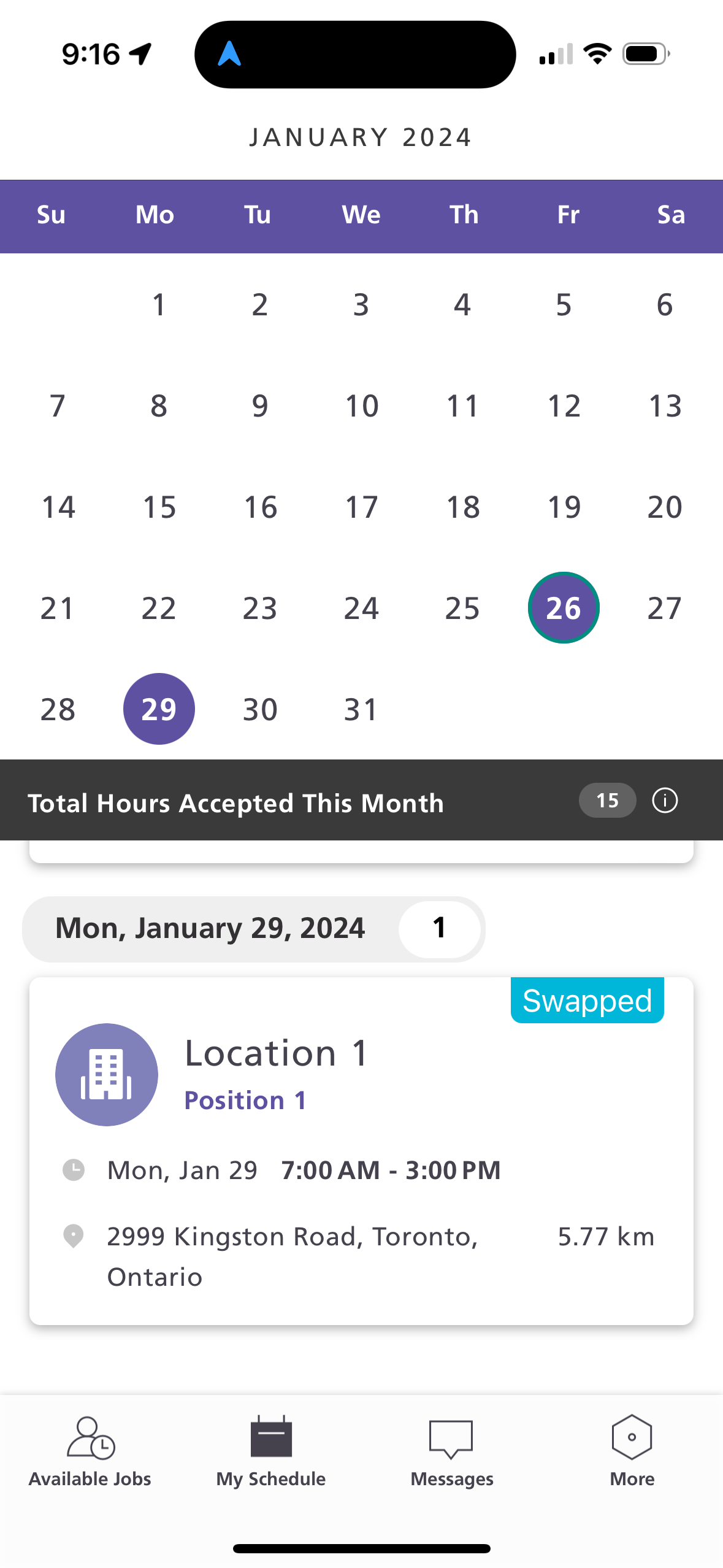This screenshot has width=723, height=1568.
Task: Select January 15 on the calendar
Action: coord(159,507)
